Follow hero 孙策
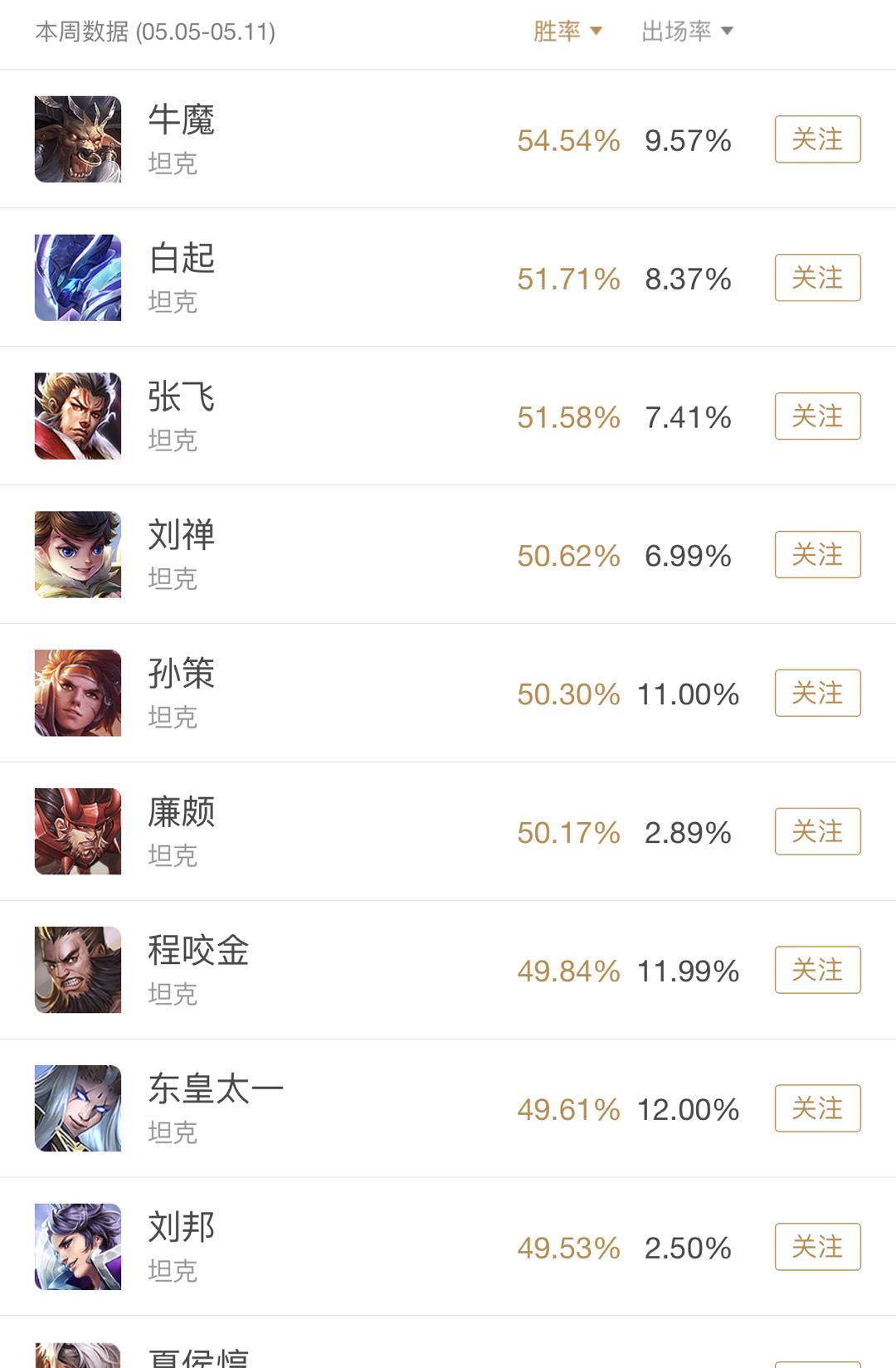This screenshot has height=1368, width=896. tap(817, 694)
